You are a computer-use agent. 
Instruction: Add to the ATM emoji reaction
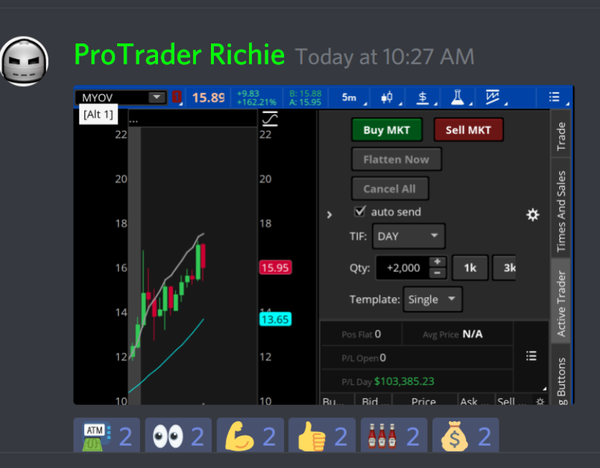point(107,437)
